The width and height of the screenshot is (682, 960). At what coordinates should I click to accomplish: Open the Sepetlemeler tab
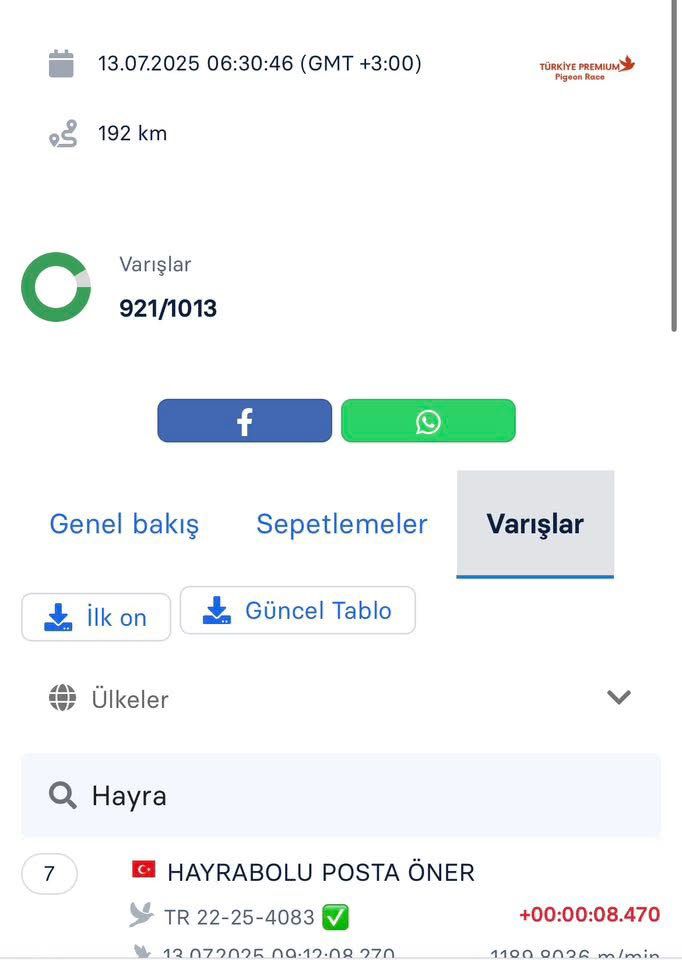click(342, 524)
